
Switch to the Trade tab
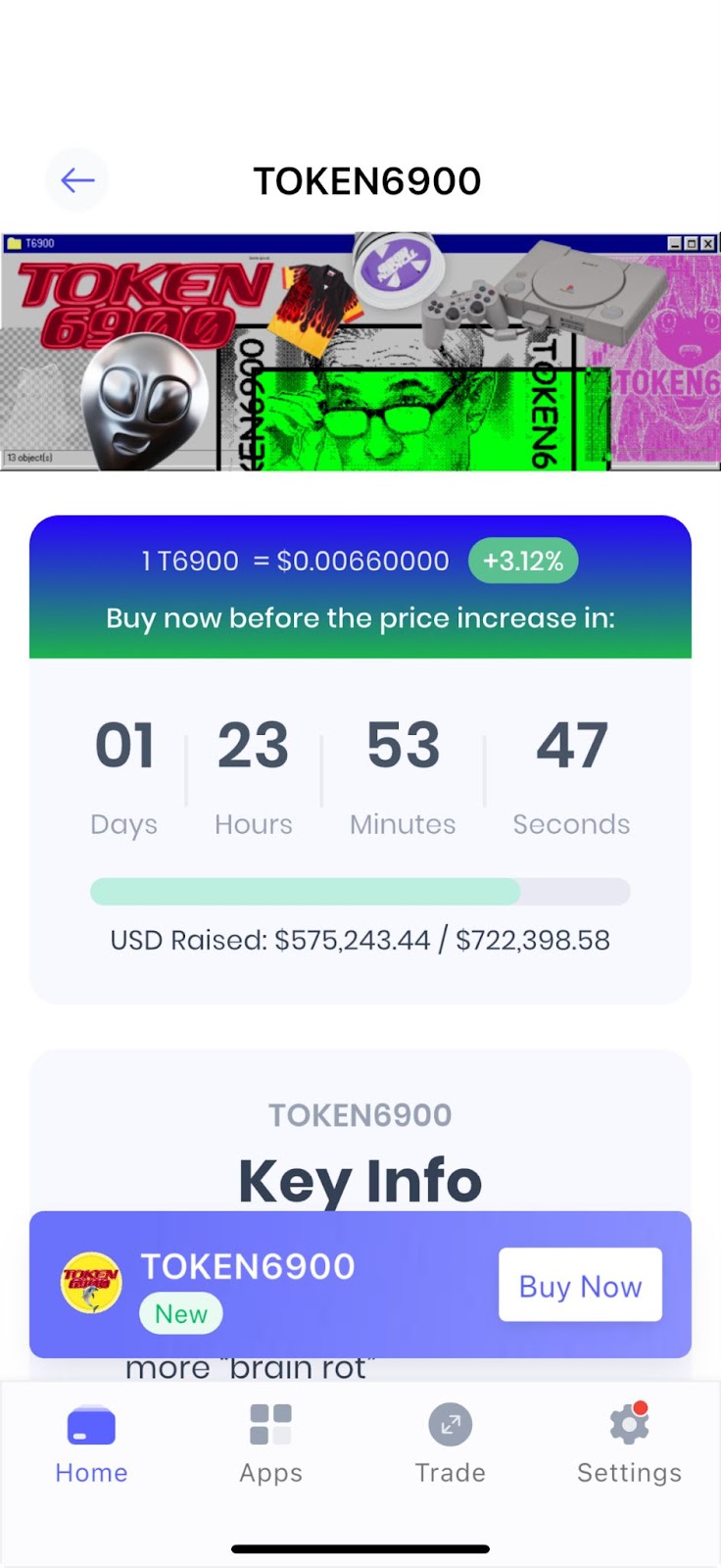(x=450, y=1444)
